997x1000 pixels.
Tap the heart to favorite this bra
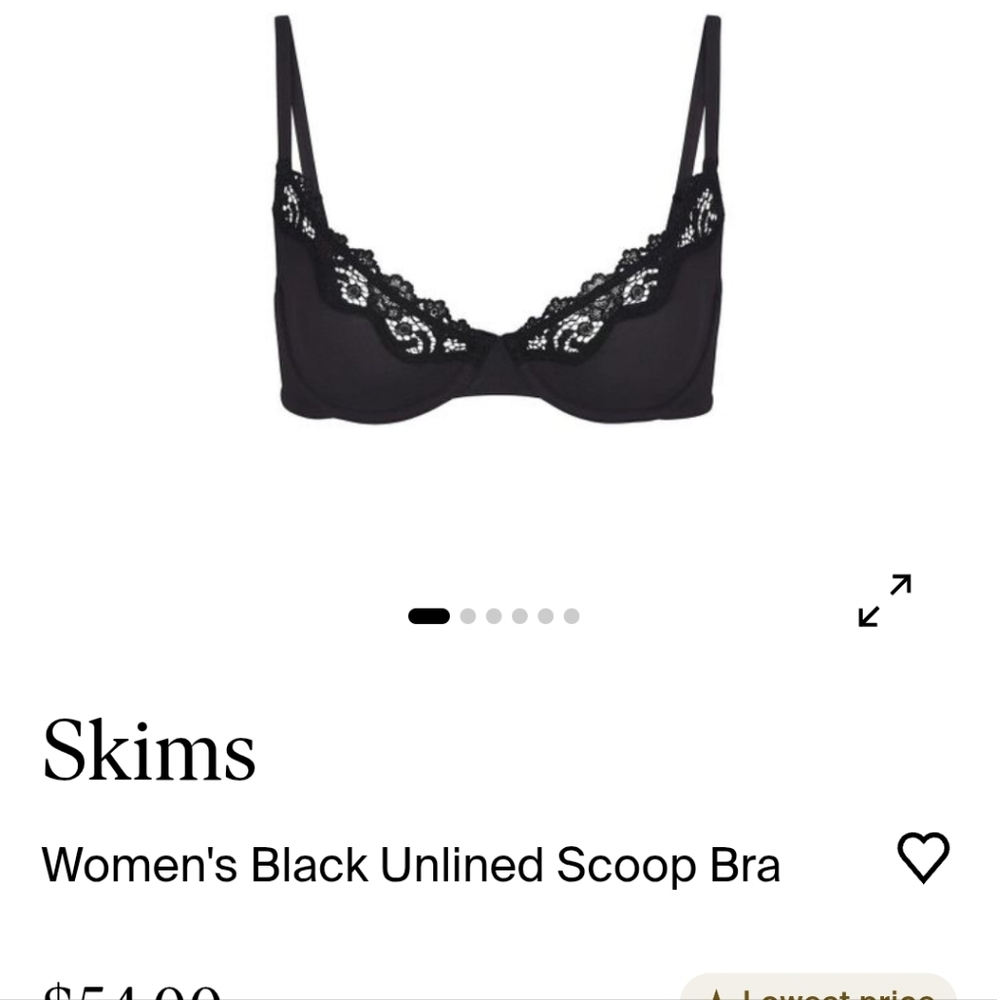tap(925, 856)
